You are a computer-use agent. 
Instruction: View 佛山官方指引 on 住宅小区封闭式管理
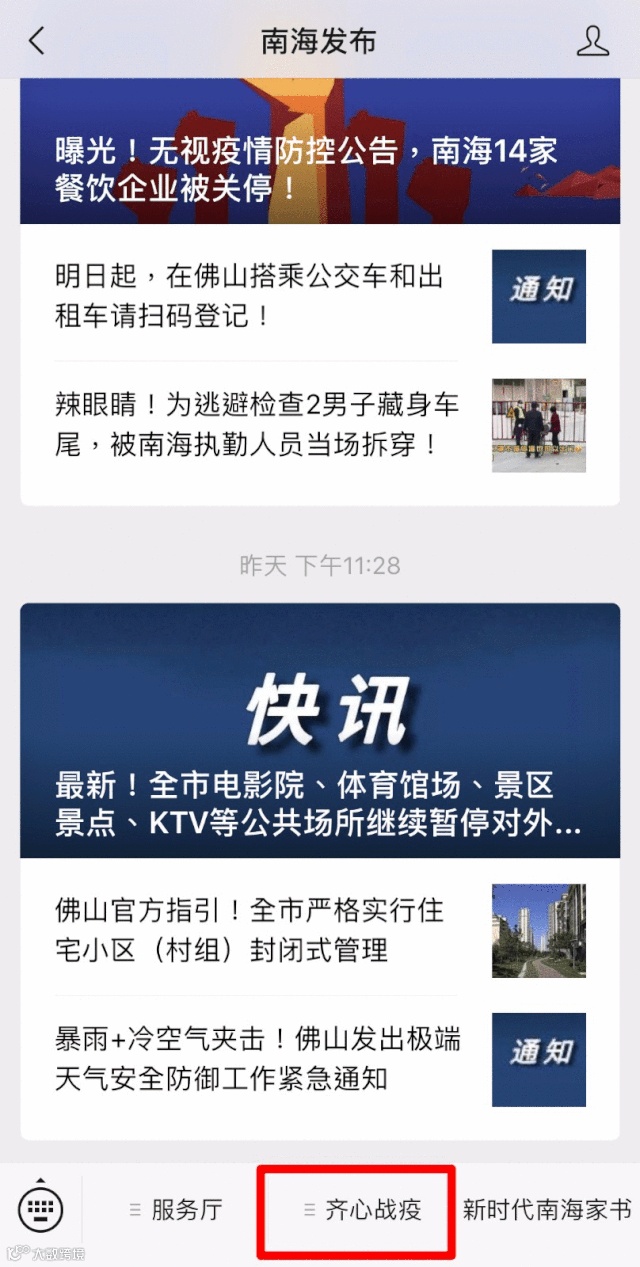[250, 930]
